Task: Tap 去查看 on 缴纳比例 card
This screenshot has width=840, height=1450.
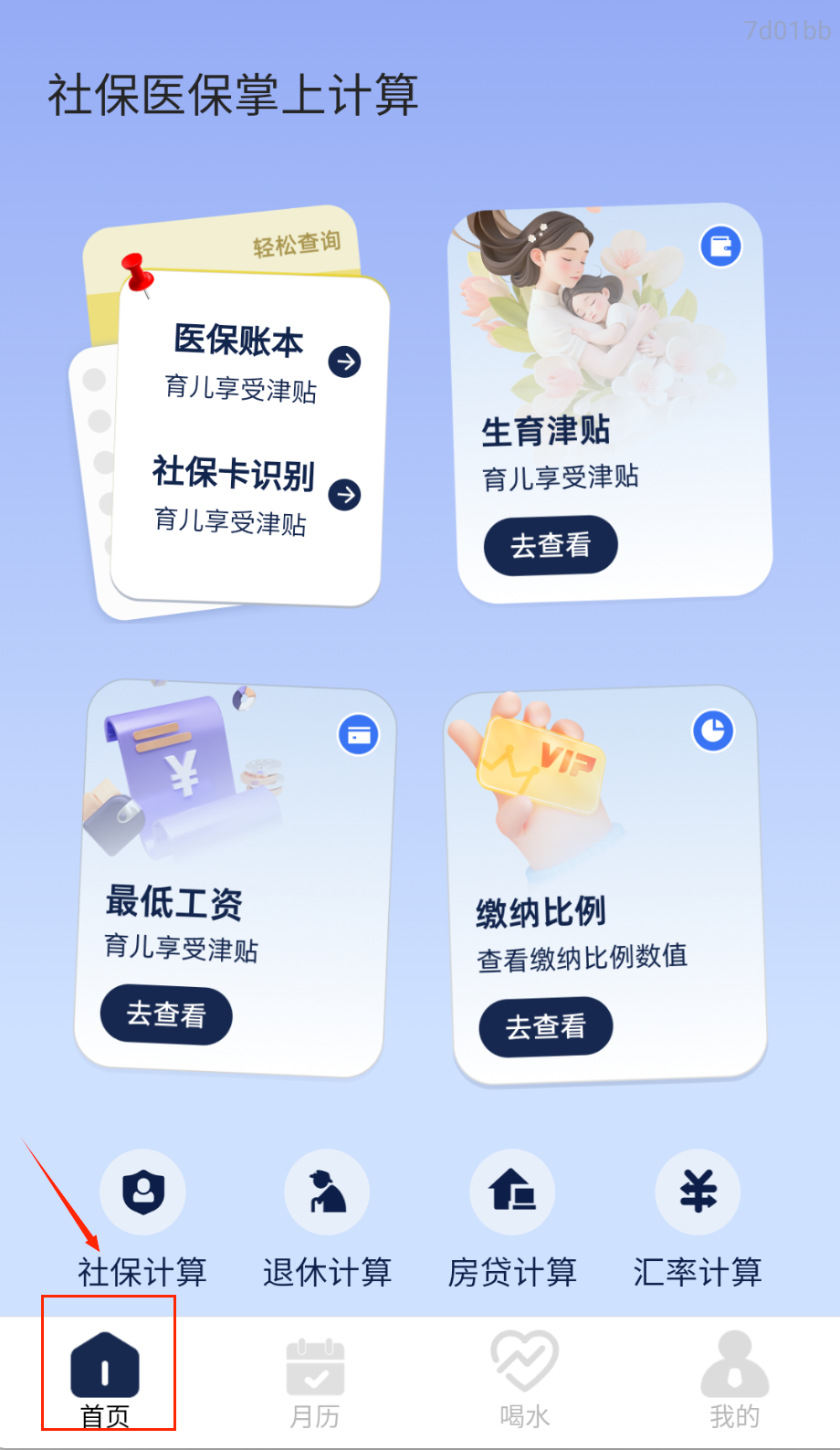Action: pos(545,1027)
